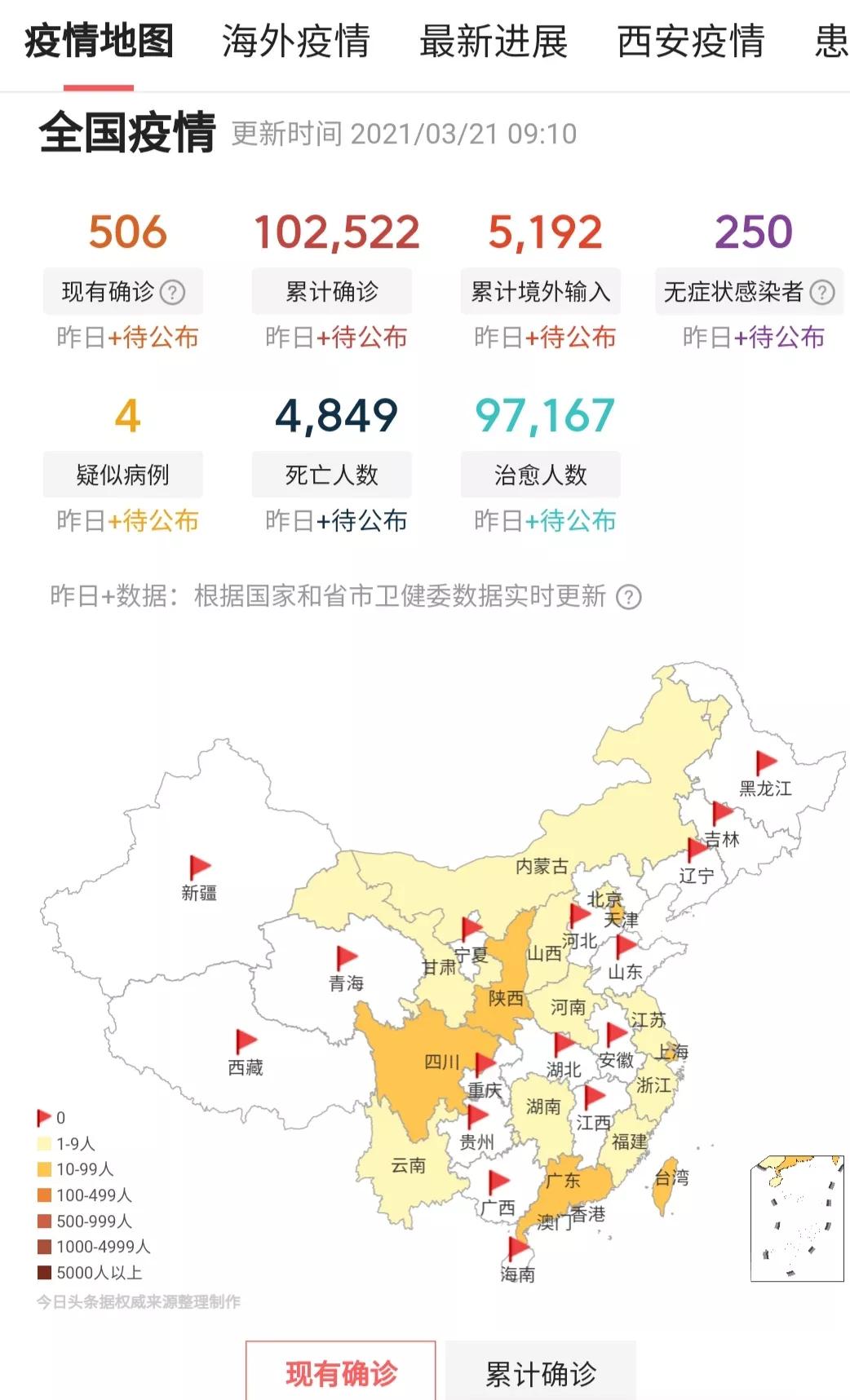Select the 现有确诊 map toggle
Screen dimensions: 850x1400
point(341,1373)
